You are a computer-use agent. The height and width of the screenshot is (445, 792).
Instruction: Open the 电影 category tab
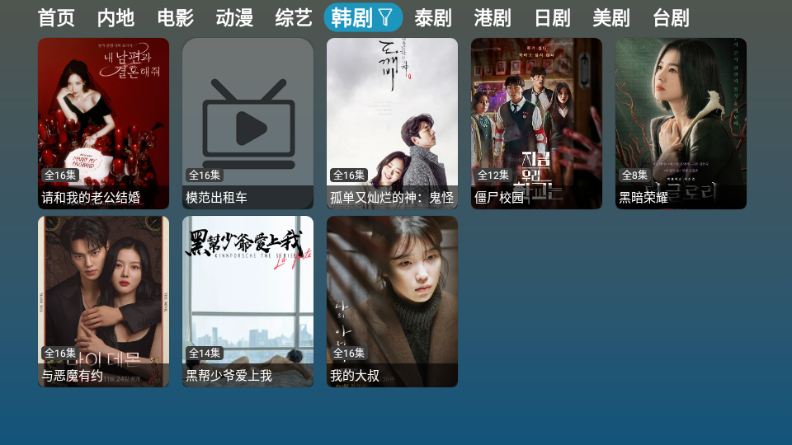click(x=175, y=18)
